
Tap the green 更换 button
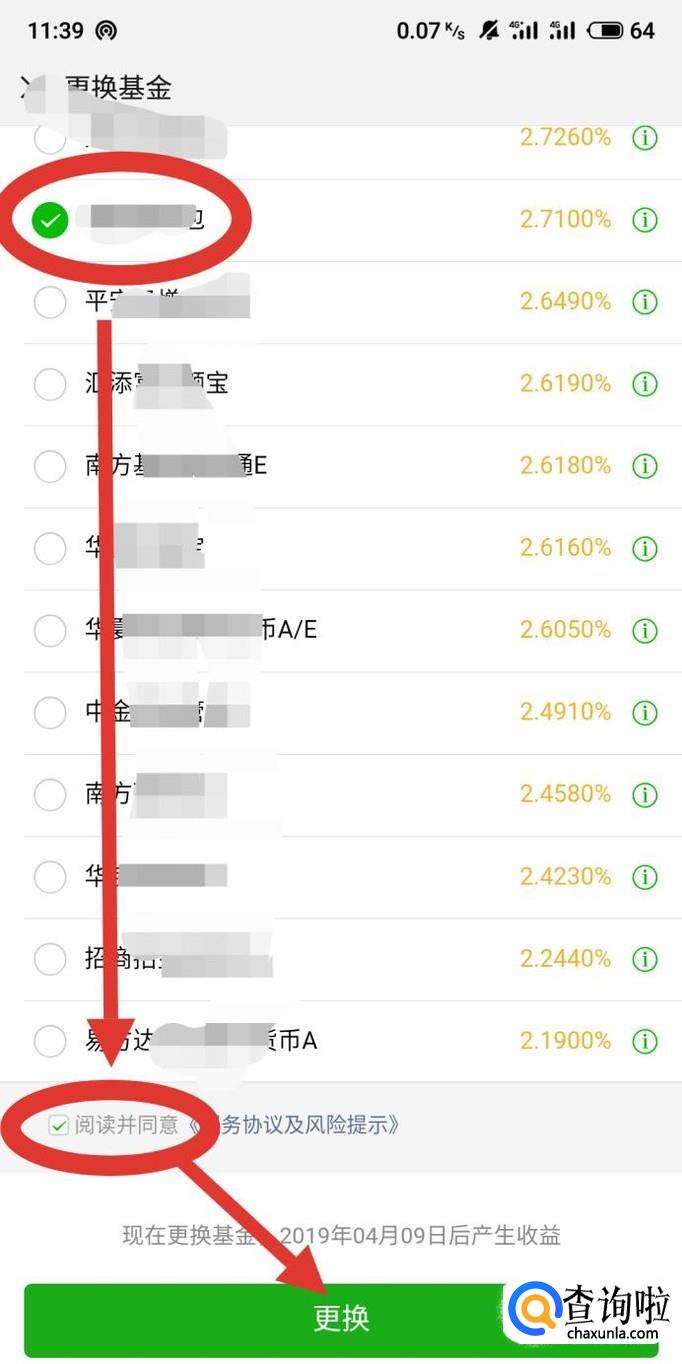(341, 1319)
